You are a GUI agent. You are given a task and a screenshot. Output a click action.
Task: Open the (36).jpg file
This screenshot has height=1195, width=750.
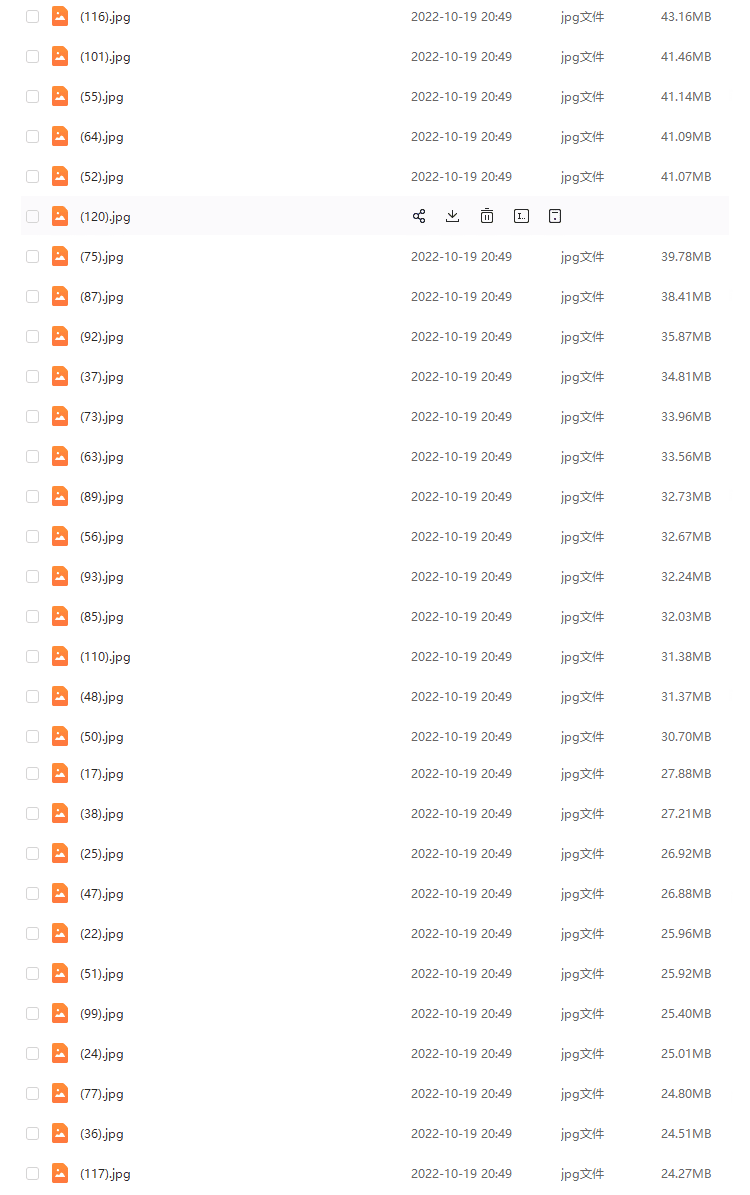[x=101, y=1134]
